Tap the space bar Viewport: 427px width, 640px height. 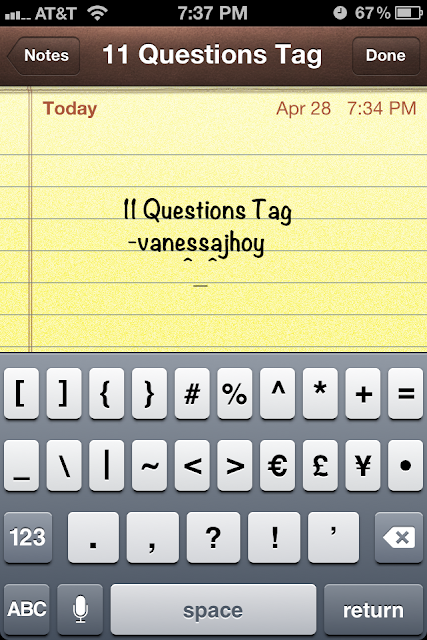click(x=213, y=610)
